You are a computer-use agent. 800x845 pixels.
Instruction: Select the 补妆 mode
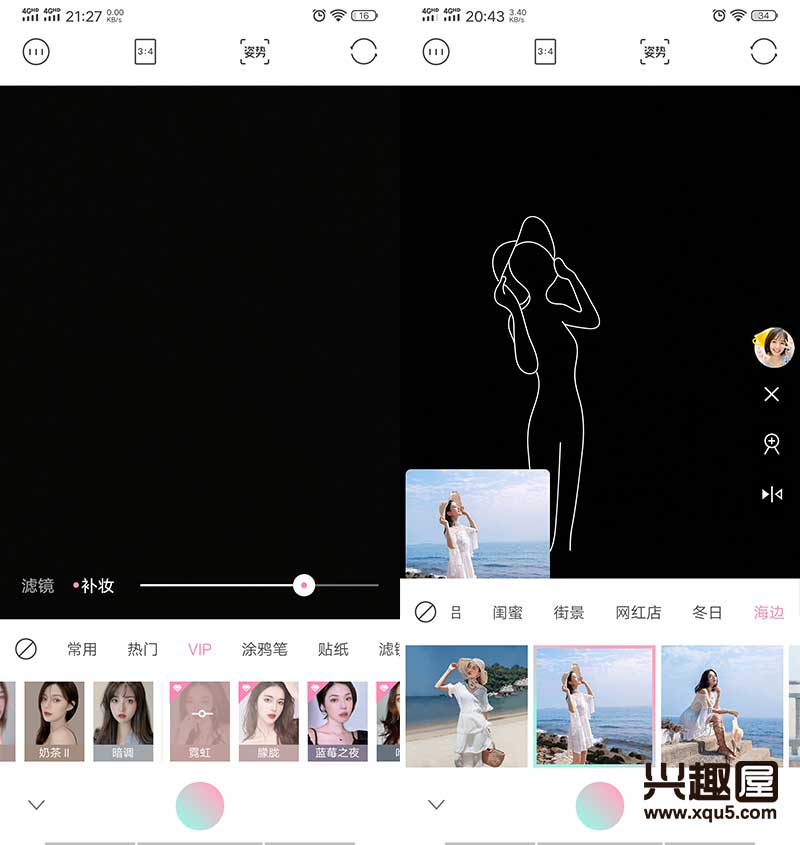tap(97, 586)
